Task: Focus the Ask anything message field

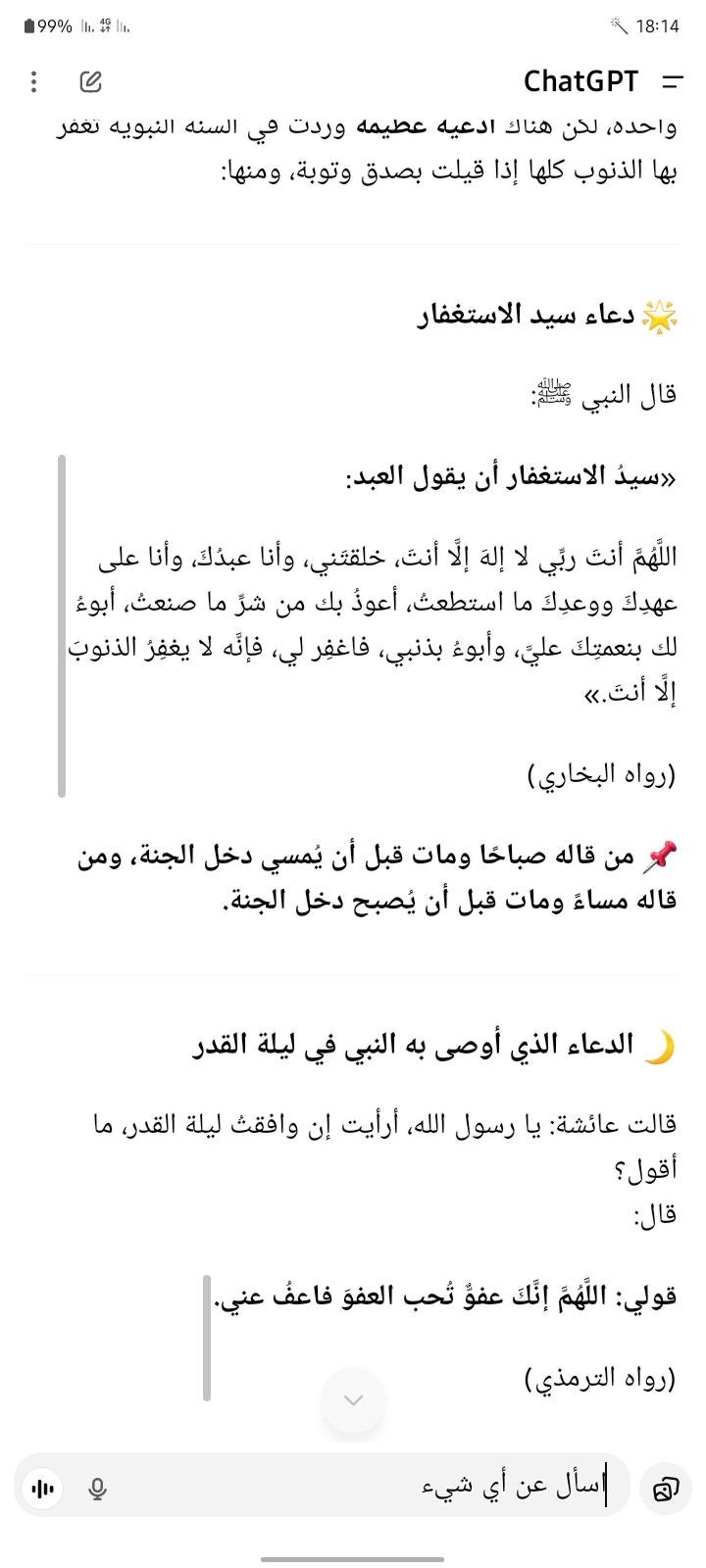Action: point(373,1488)
